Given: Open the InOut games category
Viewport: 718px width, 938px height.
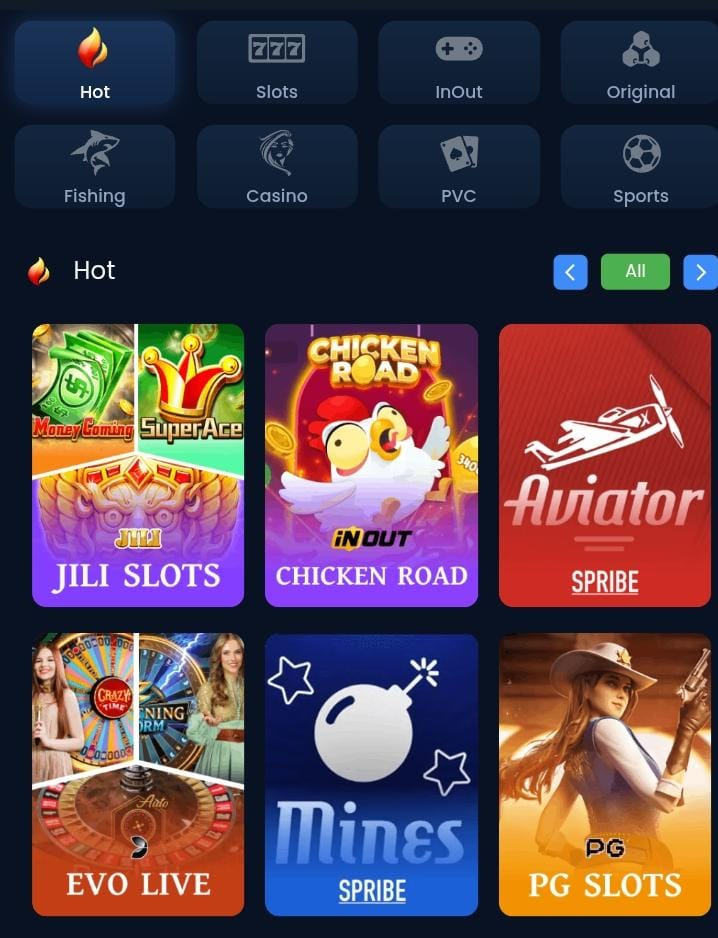Looking at the screenshot, I should click(459, 64).
